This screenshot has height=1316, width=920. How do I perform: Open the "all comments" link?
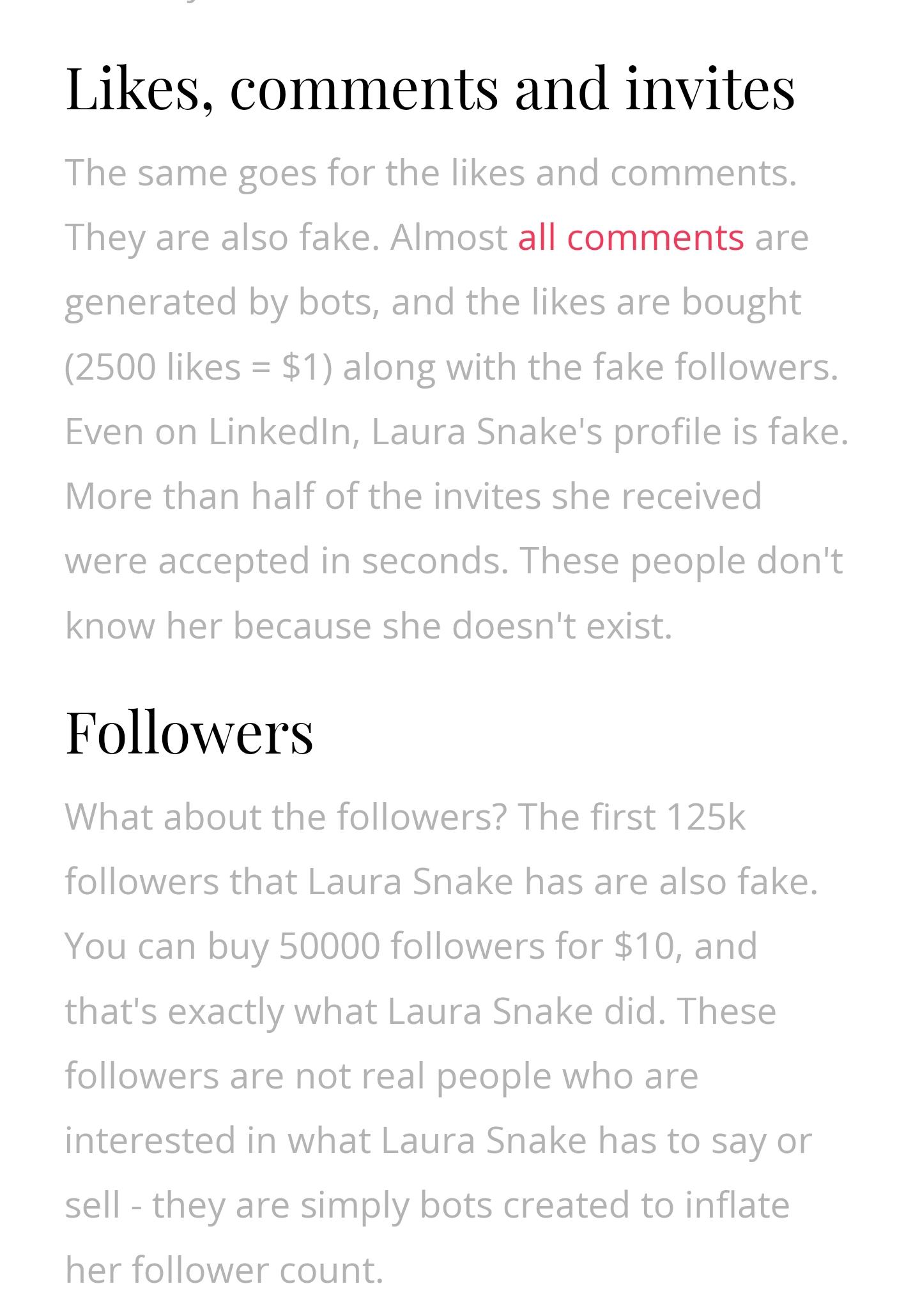(630, 238)
